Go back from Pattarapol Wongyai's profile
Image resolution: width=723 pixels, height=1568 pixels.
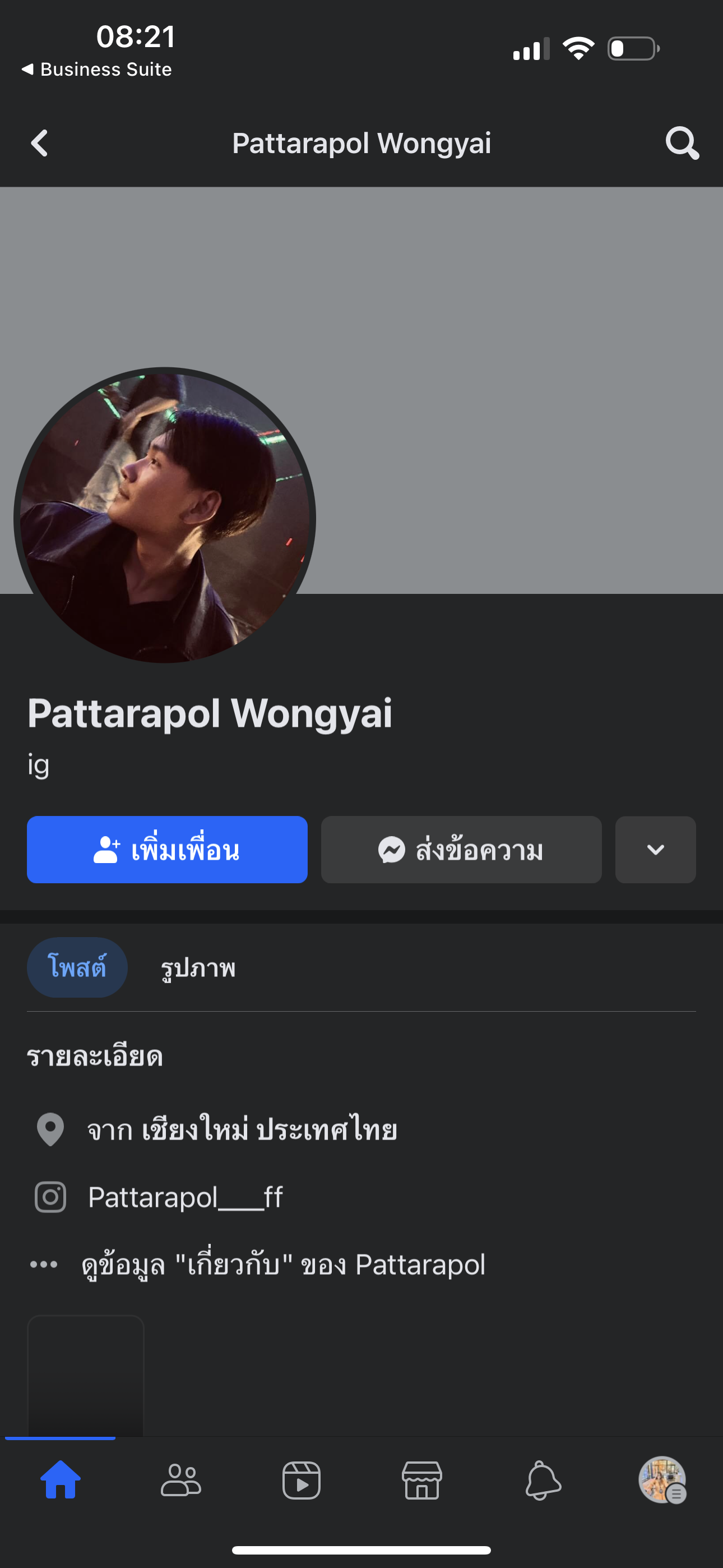40,144
